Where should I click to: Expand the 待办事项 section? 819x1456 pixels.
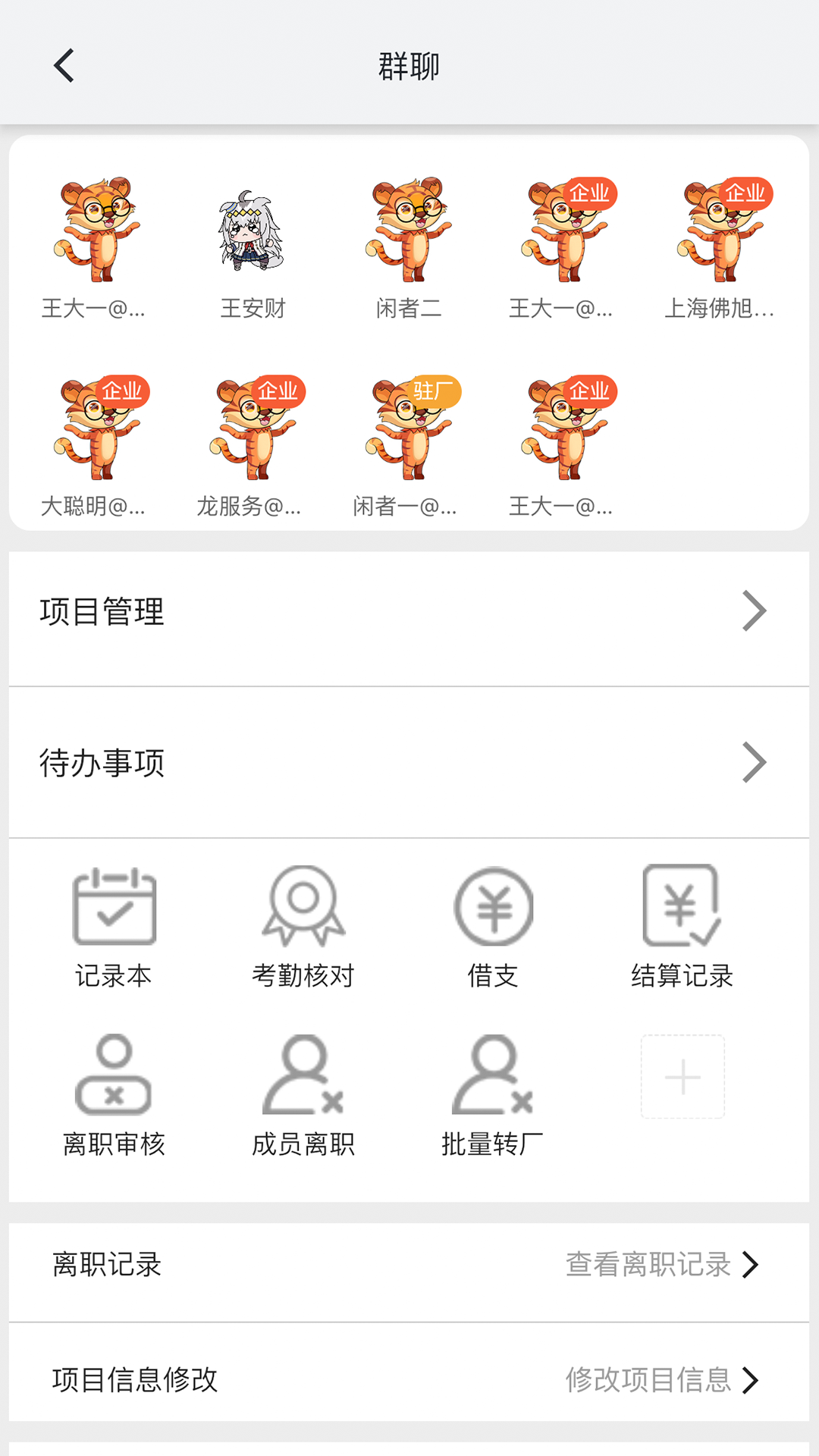click(x=409, y=762)
